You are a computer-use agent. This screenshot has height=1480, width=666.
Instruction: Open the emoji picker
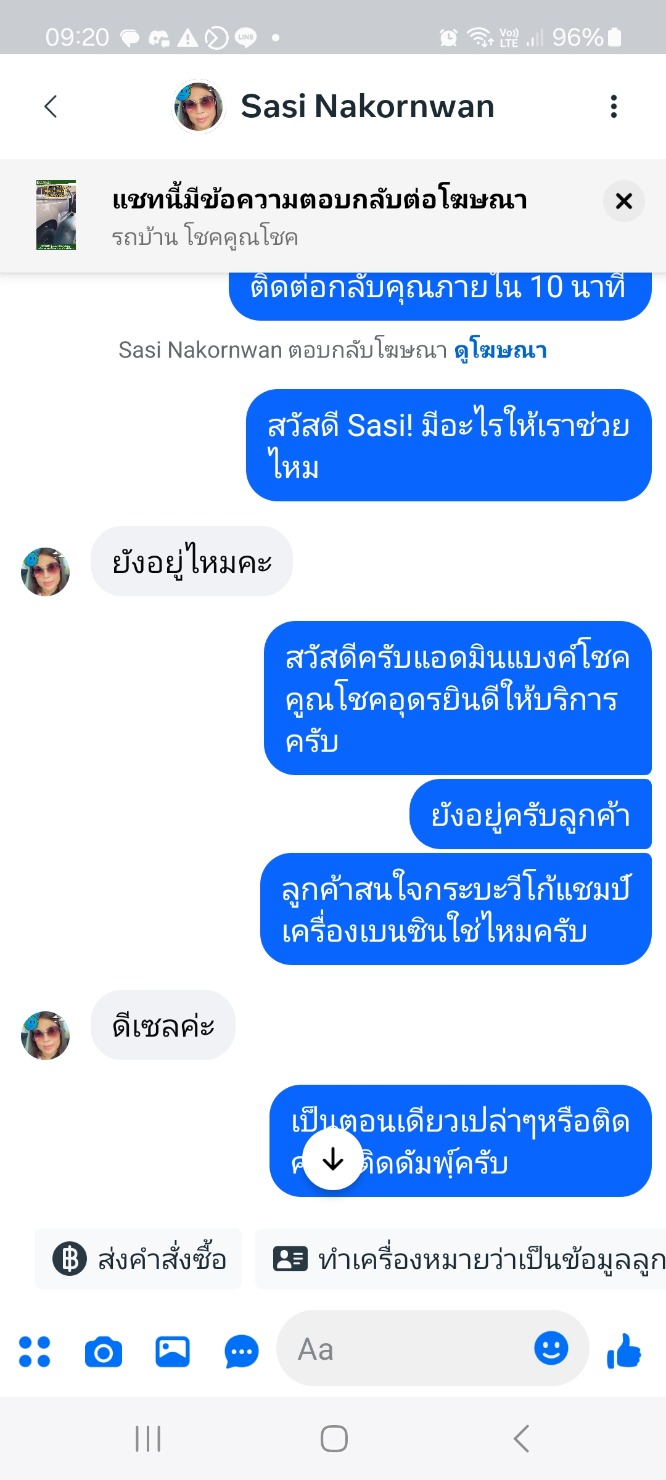click(x=551, y=1348)
